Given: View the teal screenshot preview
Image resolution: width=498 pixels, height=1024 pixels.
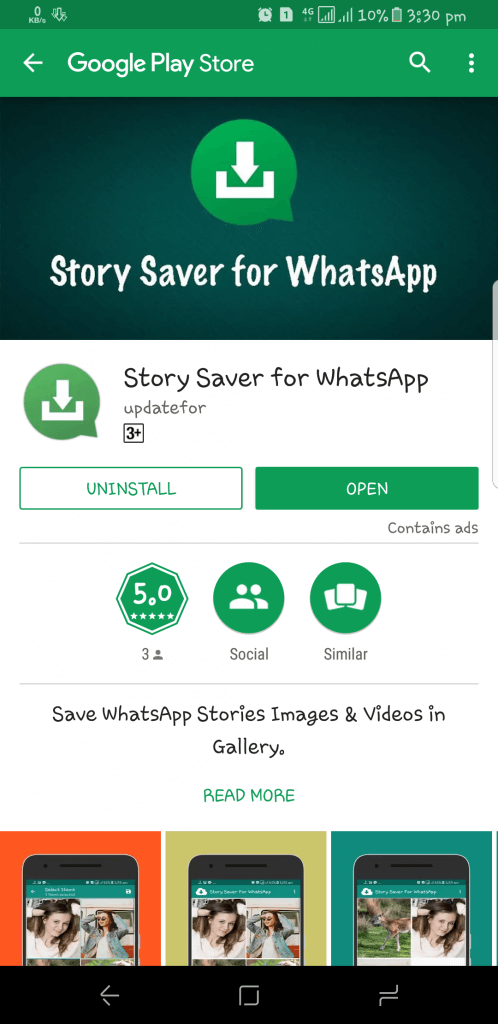Looking at the screenshot, I should [412, 899].
